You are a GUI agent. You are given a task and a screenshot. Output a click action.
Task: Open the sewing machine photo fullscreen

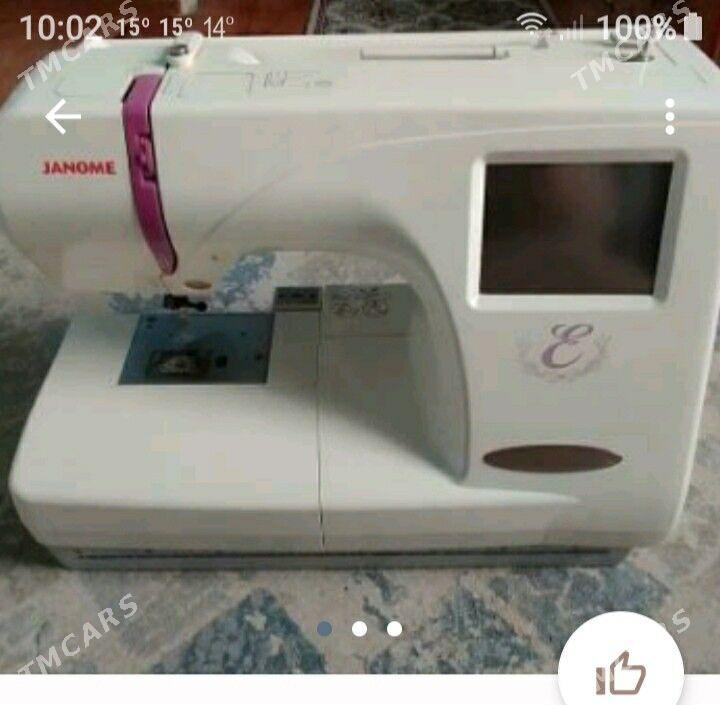[x=360, y=330]
